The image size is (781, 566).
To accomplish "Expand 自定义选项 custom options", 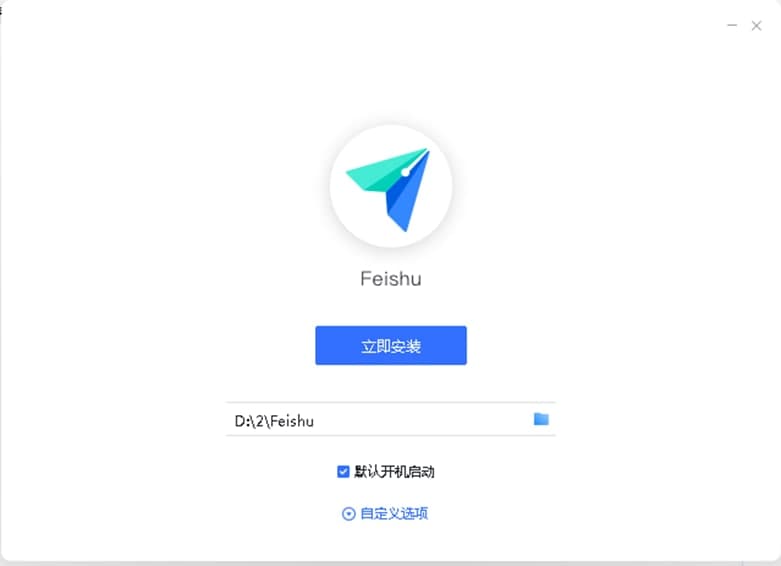I will (x=385, y=513).
